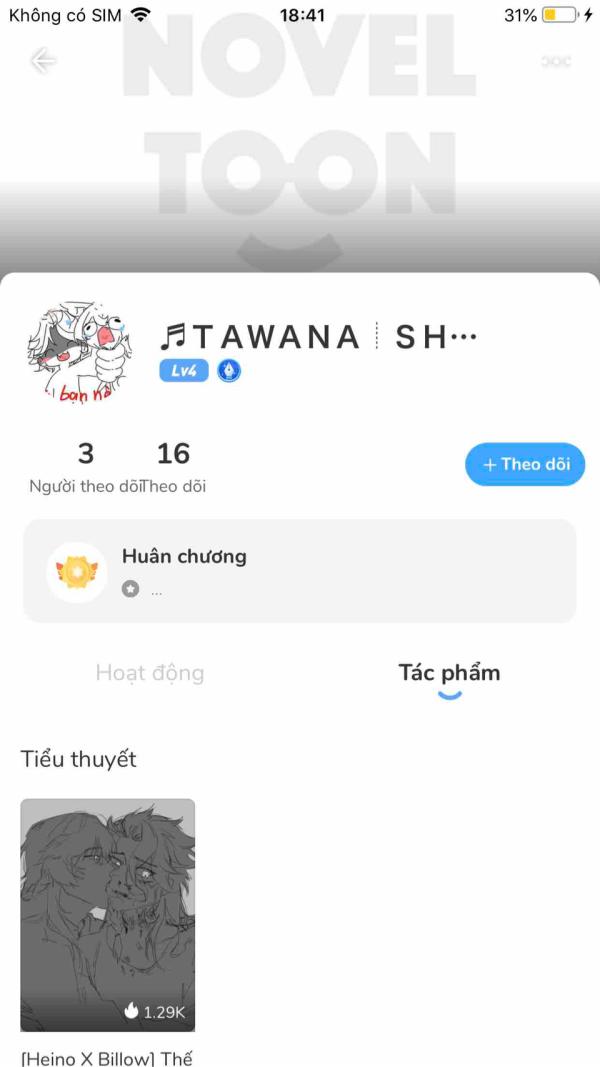Open the overflow menu at top right
Viewport: 600px width, 1067px height.
(x=556, y=61)
